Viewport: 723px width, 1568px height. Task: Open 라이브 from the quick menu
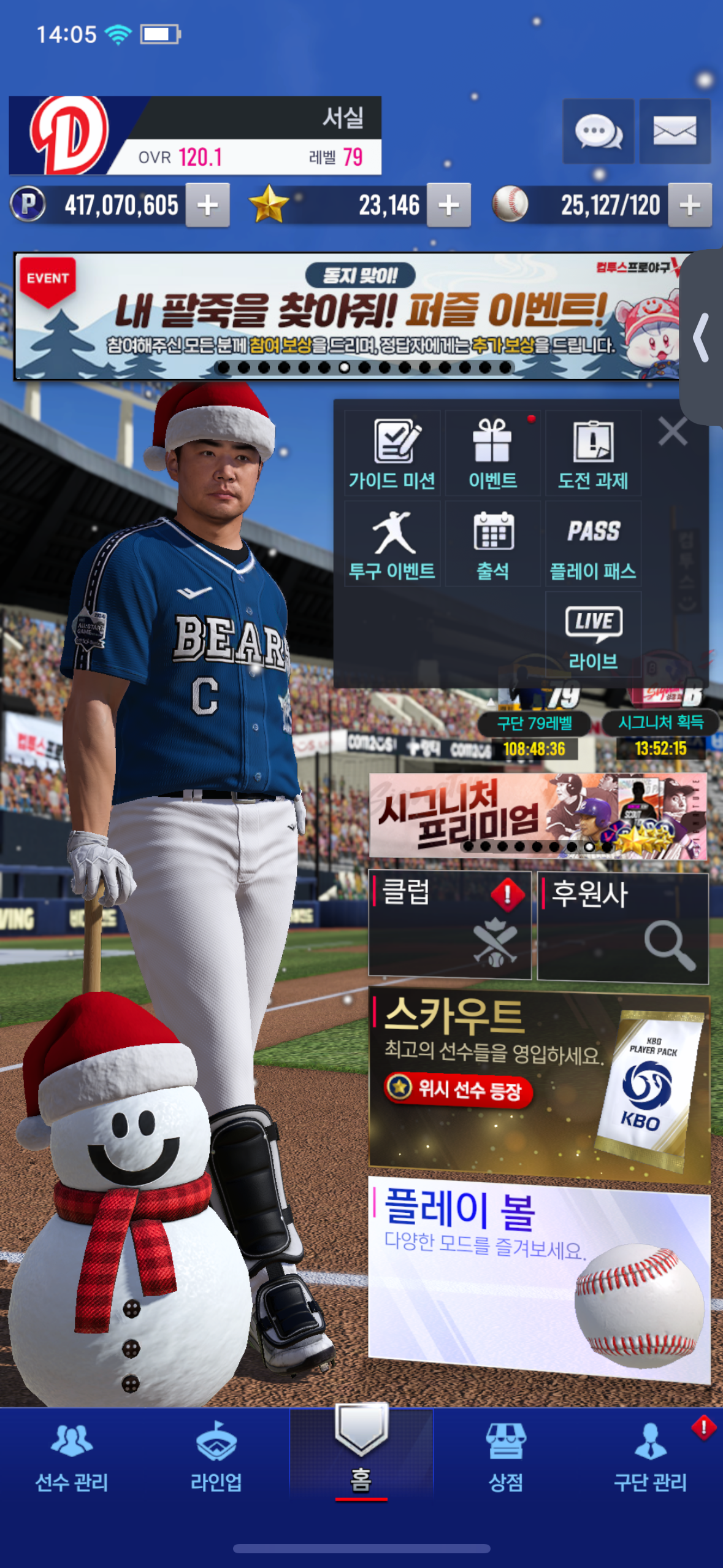(x=593, y=635)
